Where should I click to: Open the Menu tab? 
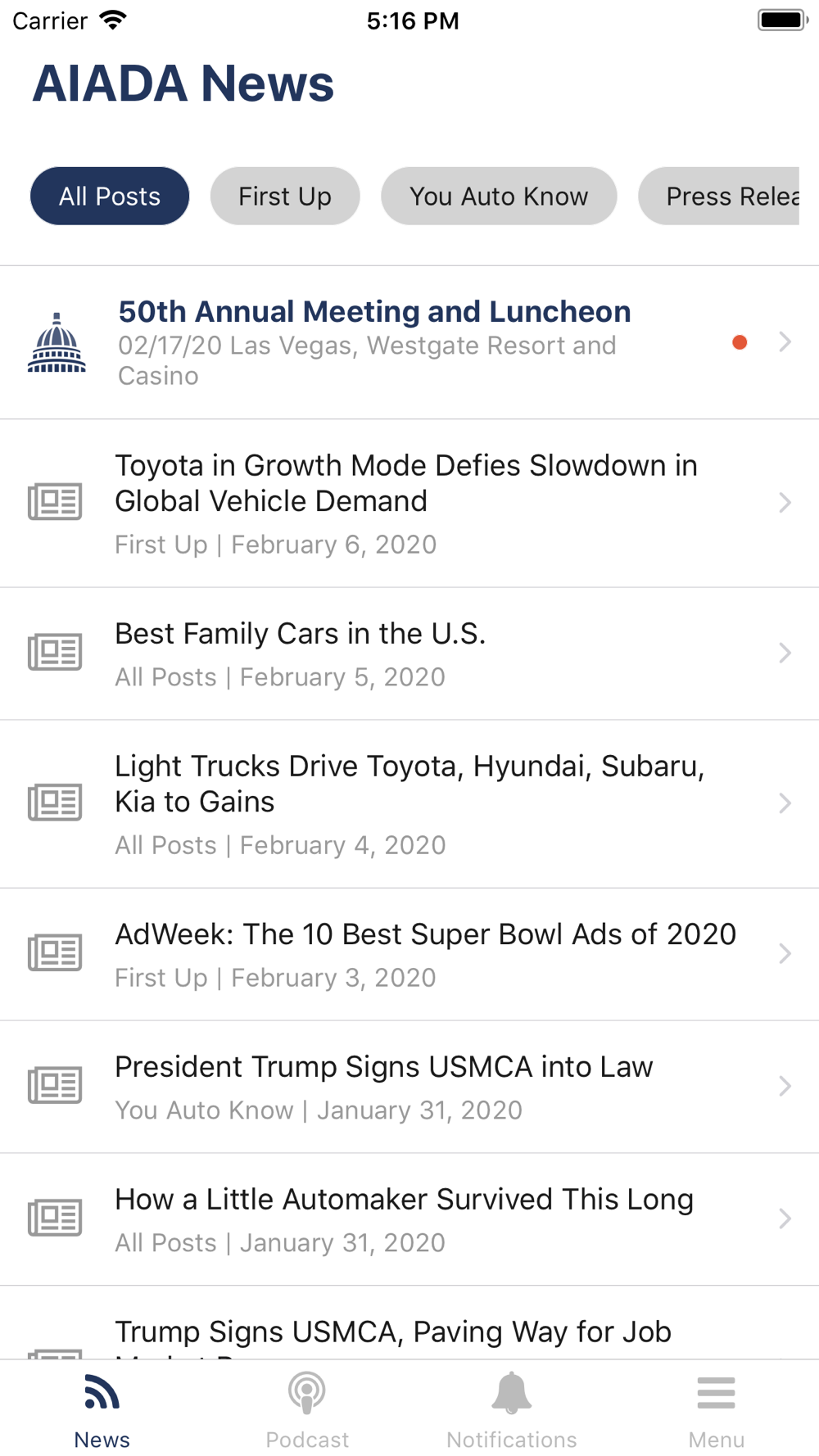pyautogui.click(x=717, y=1410)
